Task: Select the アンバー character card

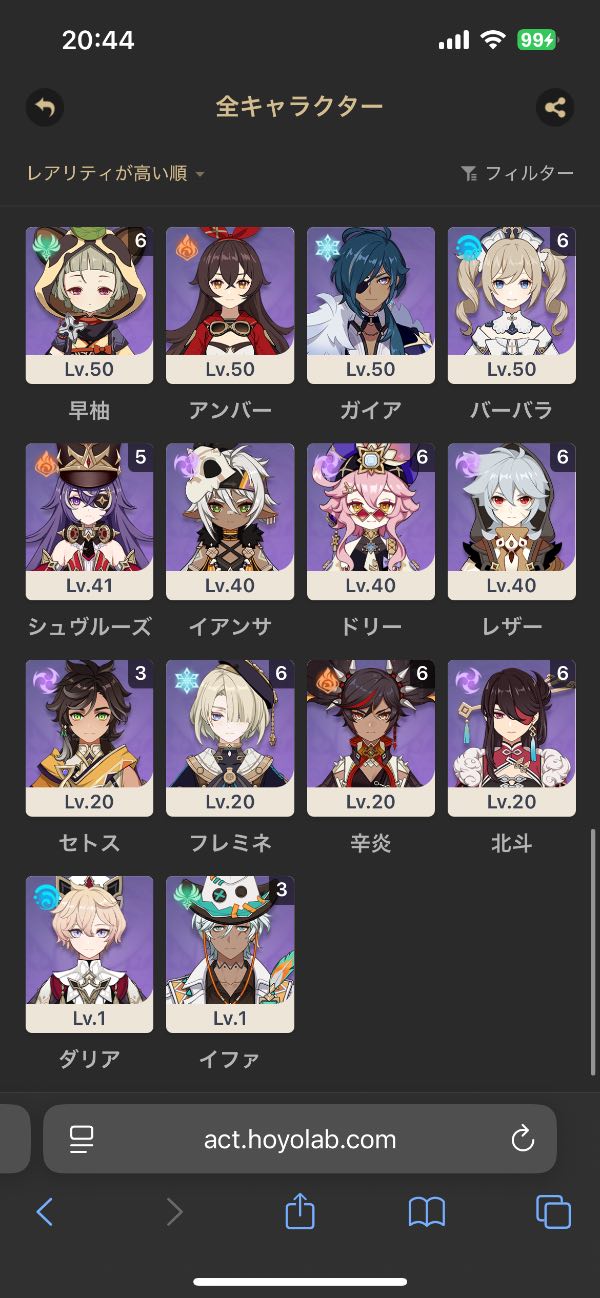Action: coord(230,305)
